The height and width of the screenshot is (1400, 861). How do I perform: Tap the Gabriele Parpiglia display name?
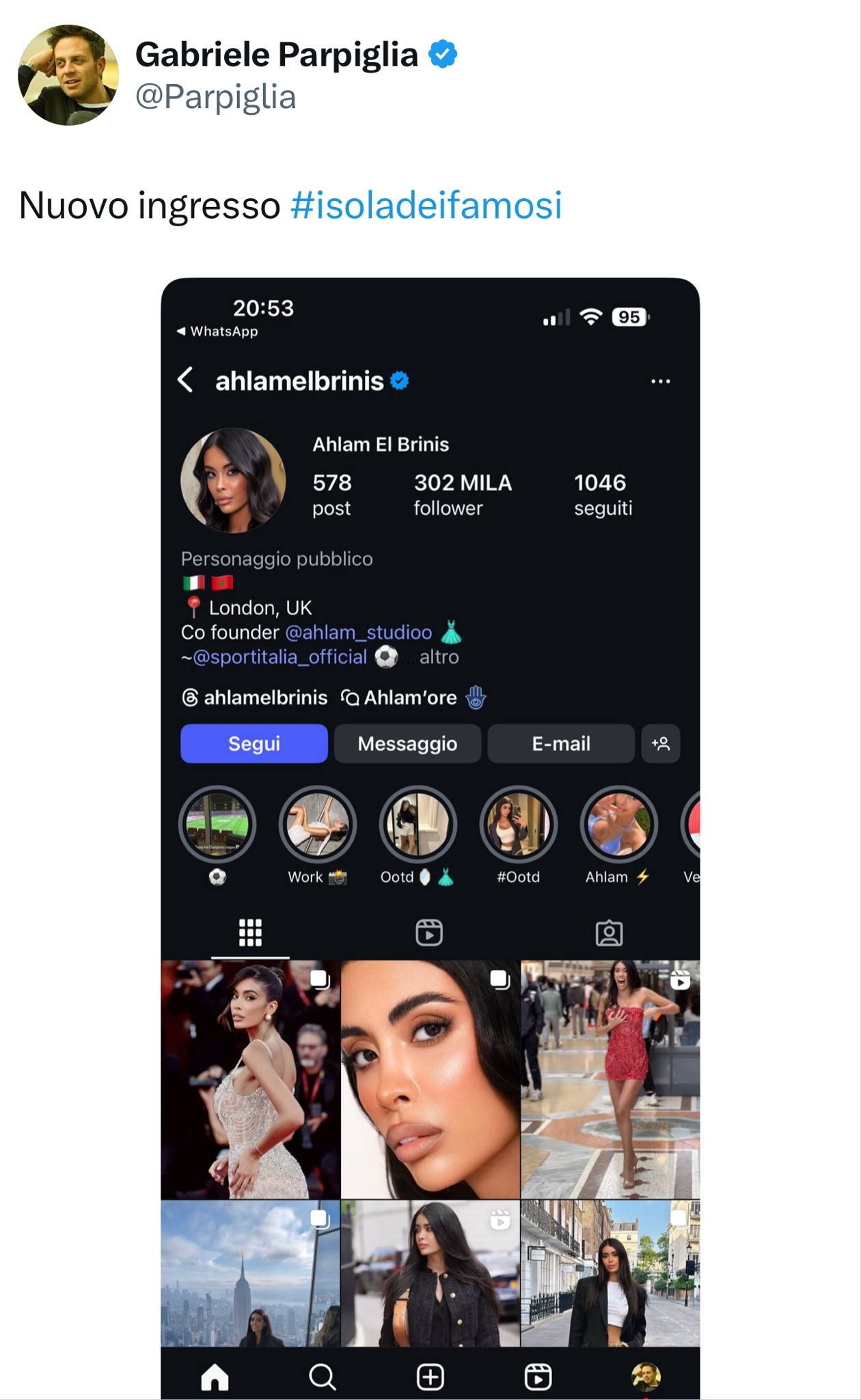pos(277,55)
